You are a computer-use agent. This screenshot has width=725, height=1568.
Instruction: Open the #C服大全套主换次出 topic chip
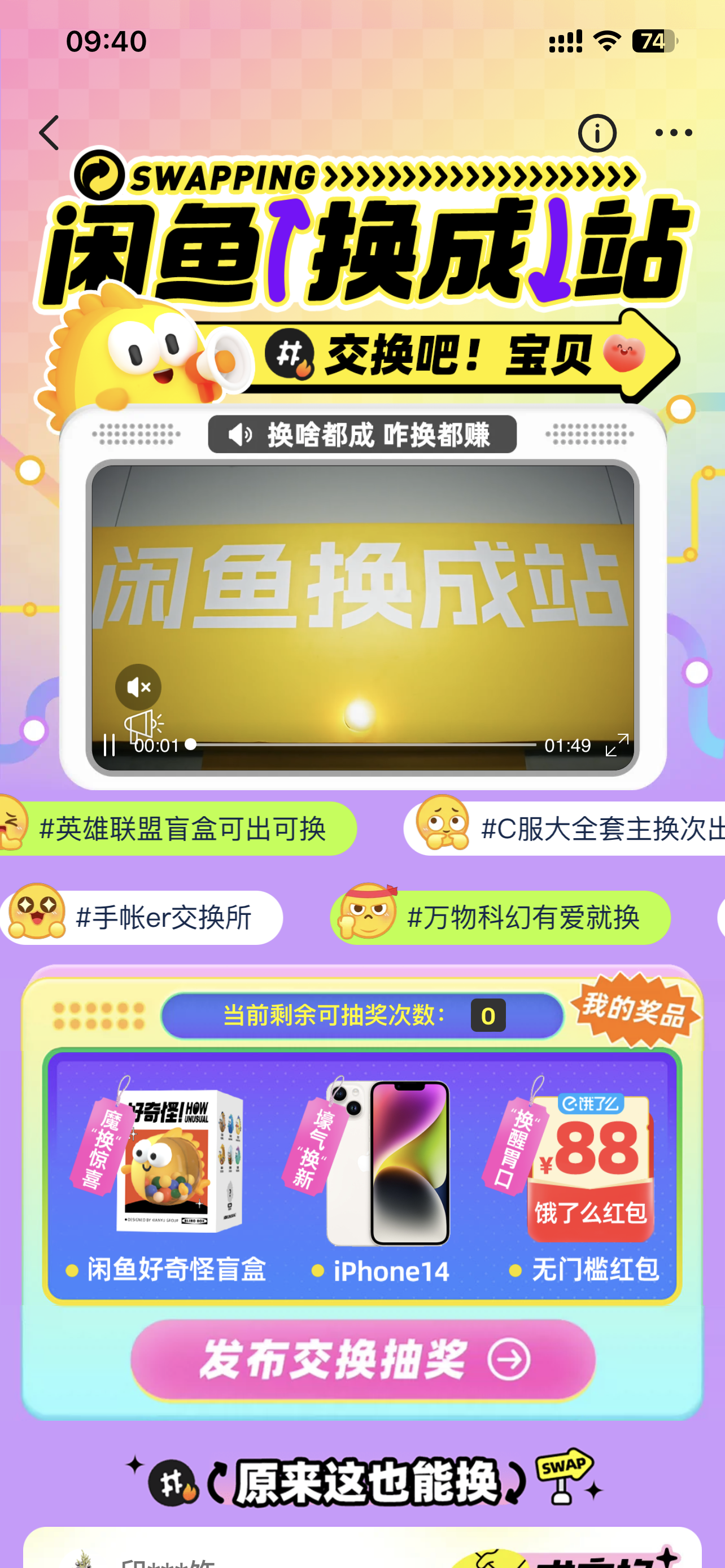click(x=565, y=828)
